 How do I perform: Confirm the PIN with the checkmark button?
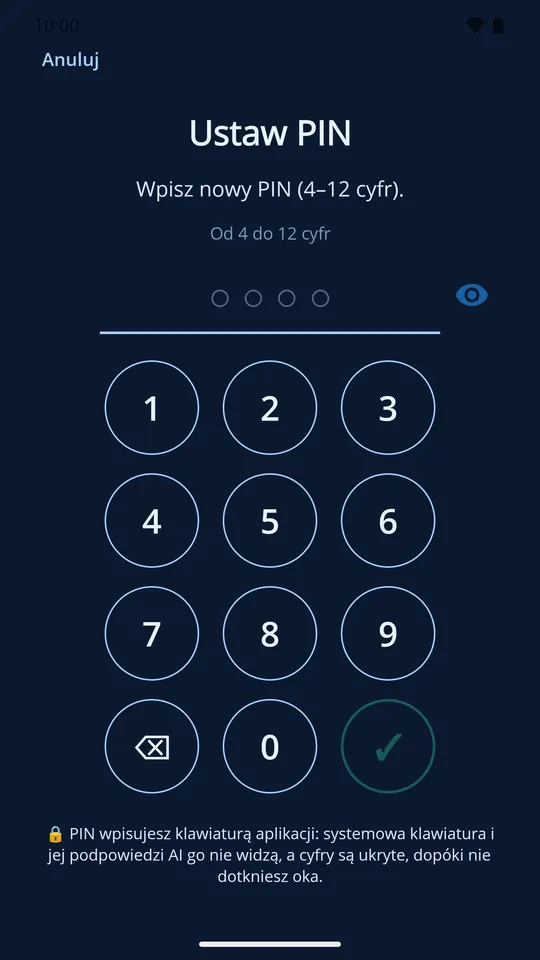(x=388, y=746)
